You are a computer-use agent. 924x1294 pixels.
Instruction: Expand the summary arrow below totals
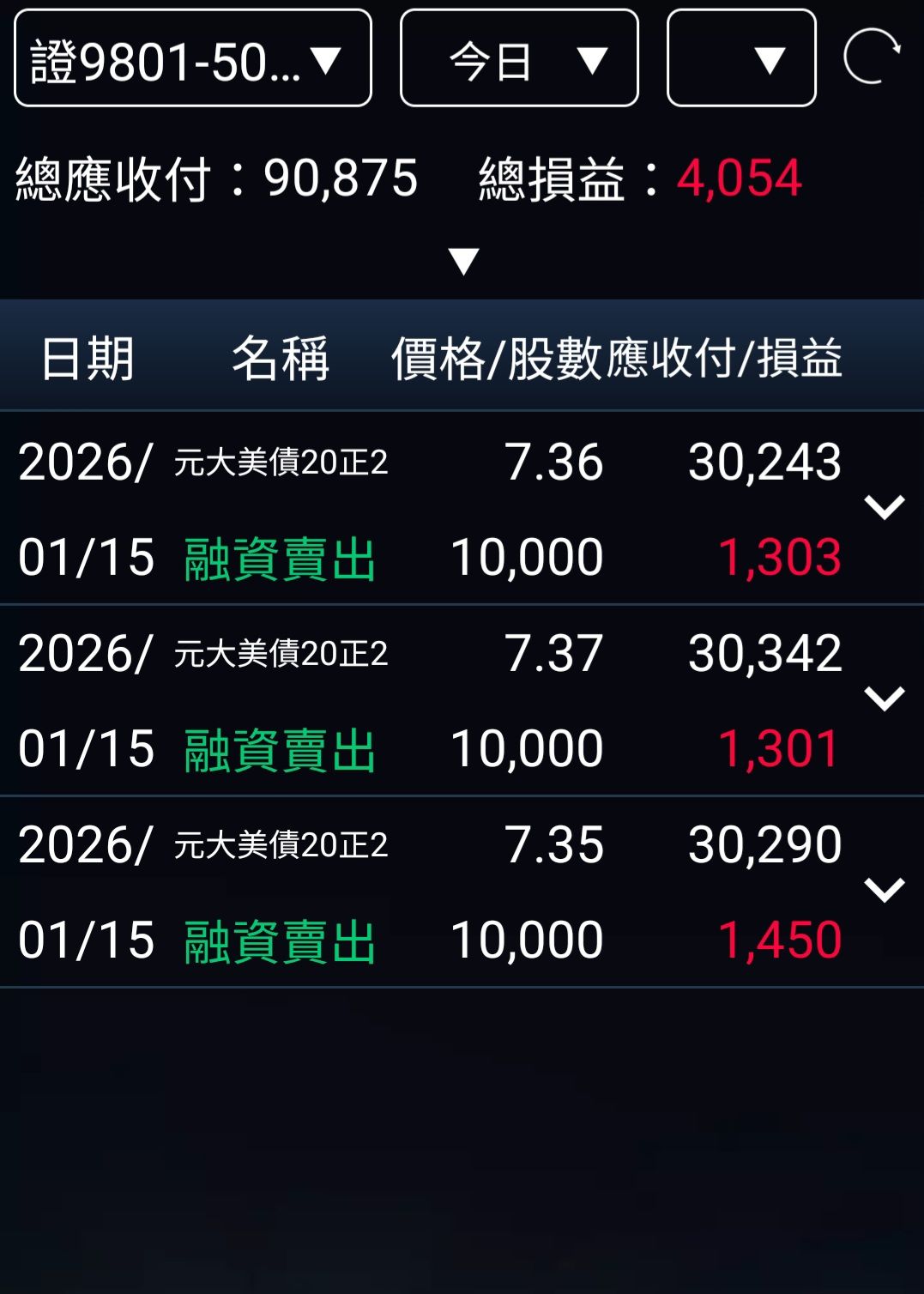pyautogui.click(x=463, y=261)
